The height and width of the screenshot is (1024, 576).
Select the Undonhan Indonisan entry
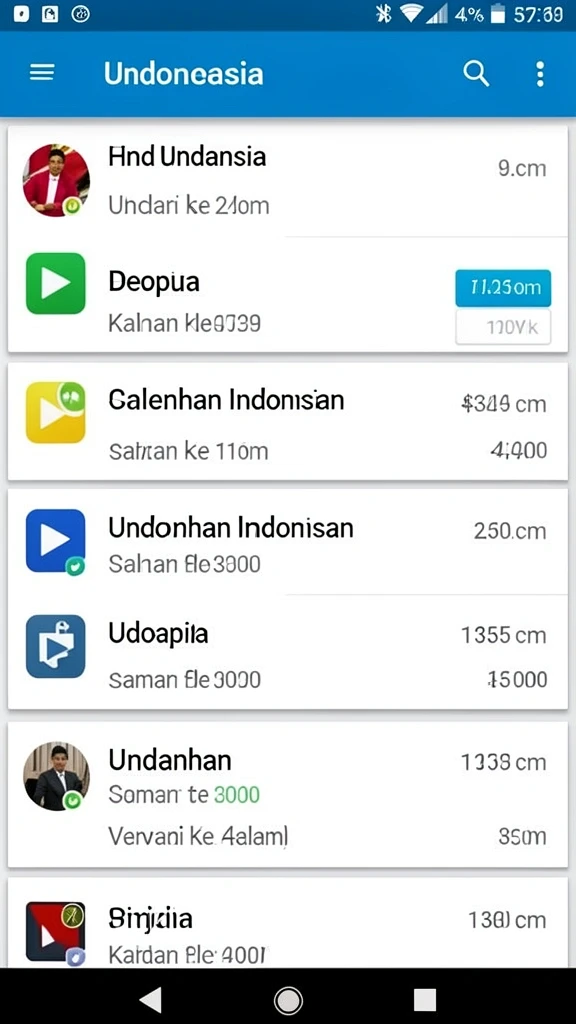point(287,542)
